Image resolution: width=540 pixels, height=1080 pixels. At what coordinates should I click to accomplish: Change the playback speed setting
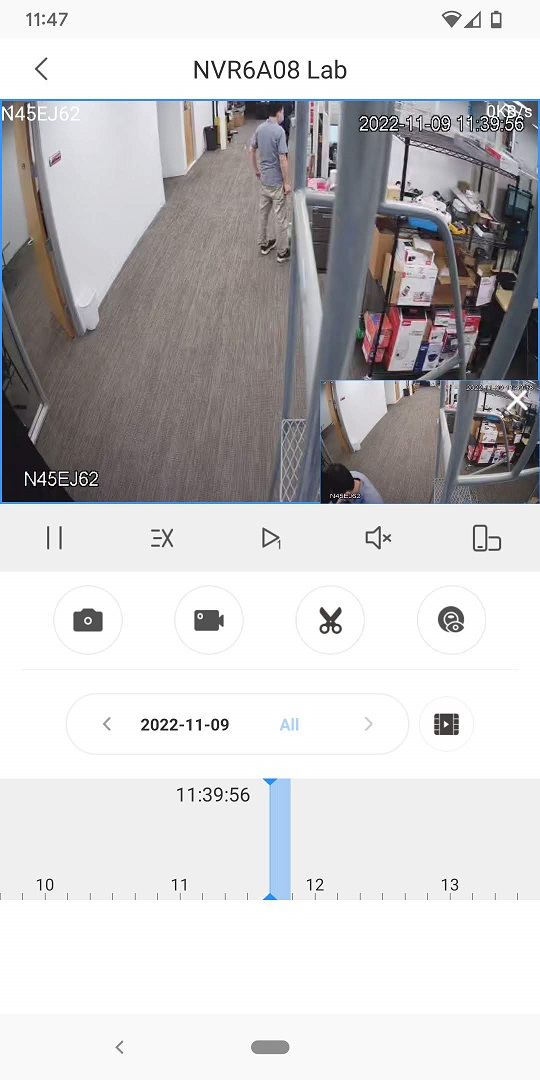(x=162, y=538)
